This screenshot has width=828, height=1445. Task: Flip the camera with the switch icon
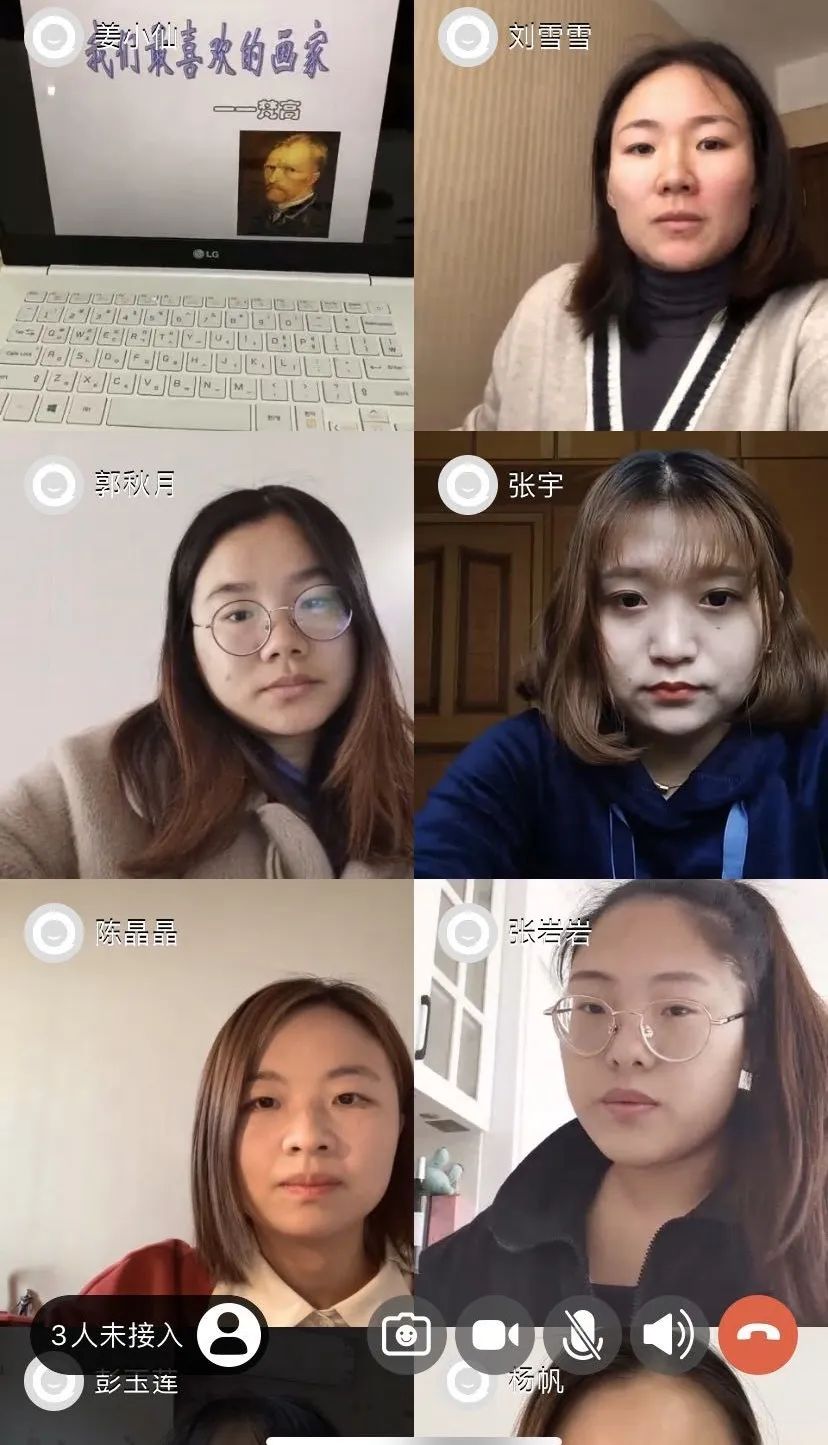pyautogui.click(x=406, y=1335)
